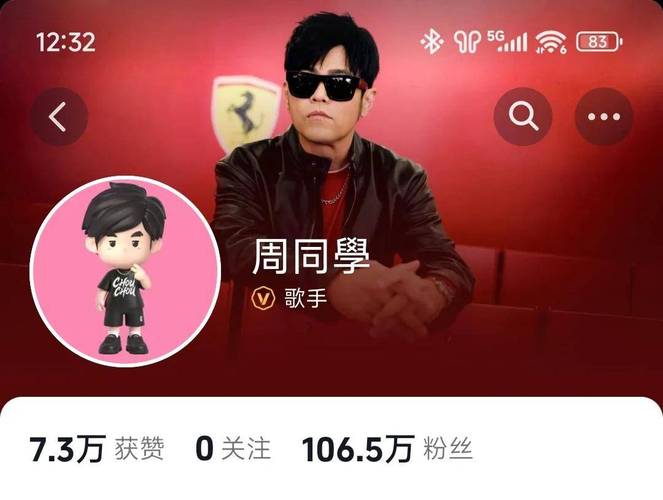View the cartoon profile avatar

125,272
